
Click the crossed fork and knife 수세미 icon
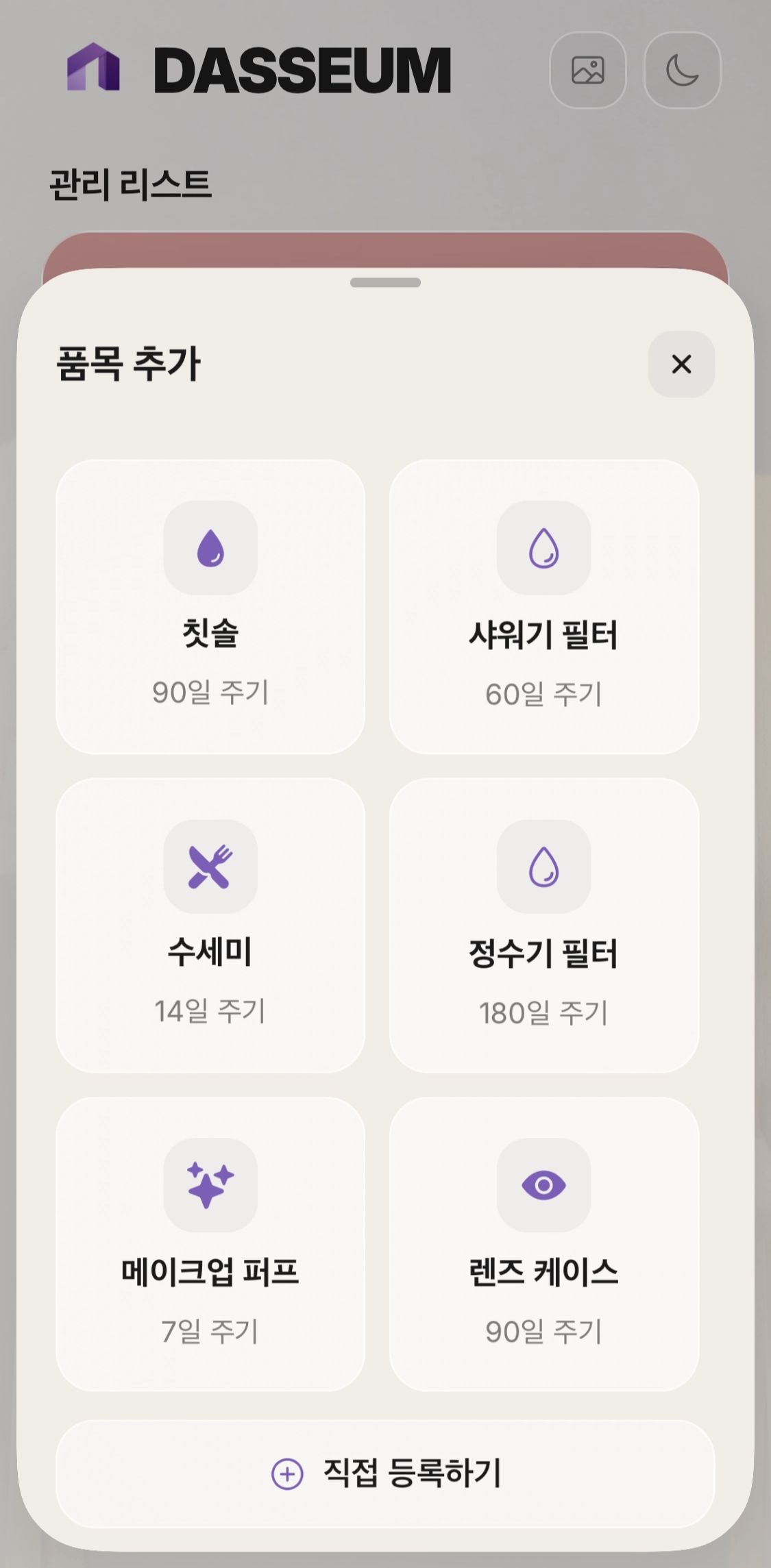tap(210, 867)
